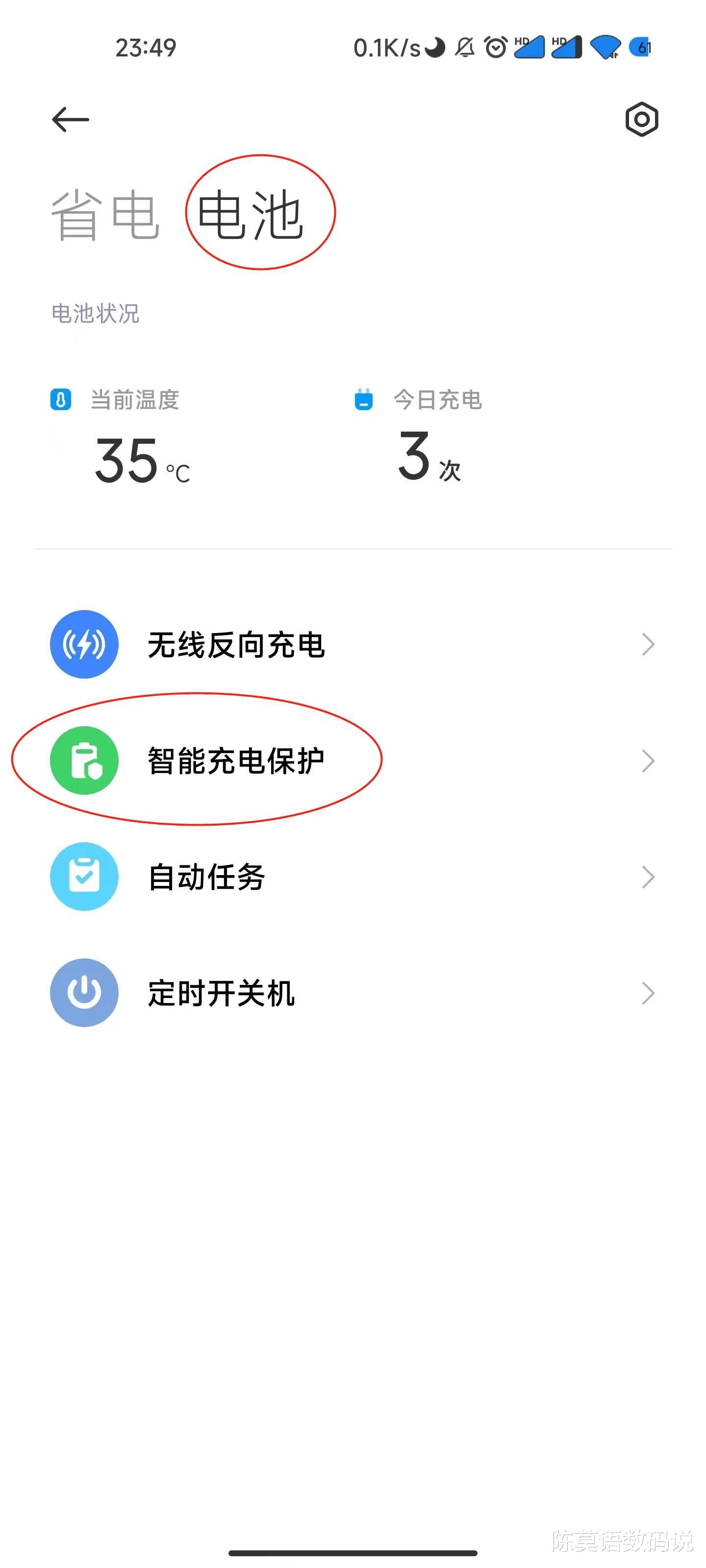Open battery settings via gear icon
The width and height of the screenshot is (706, 1568).
pos(642,119)
